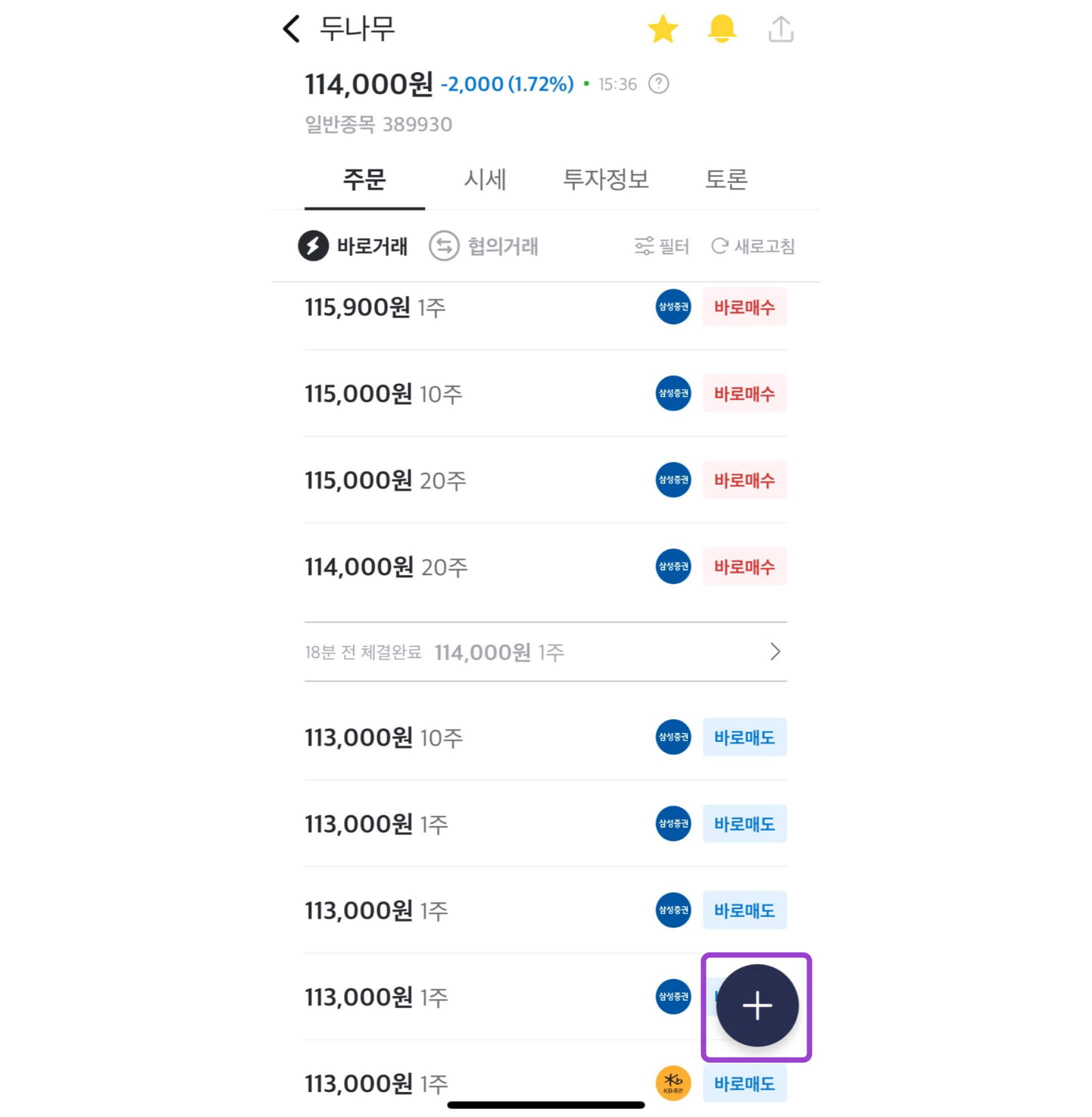
Task: Tap the question mark next to the price
Action: coord(658,83)
